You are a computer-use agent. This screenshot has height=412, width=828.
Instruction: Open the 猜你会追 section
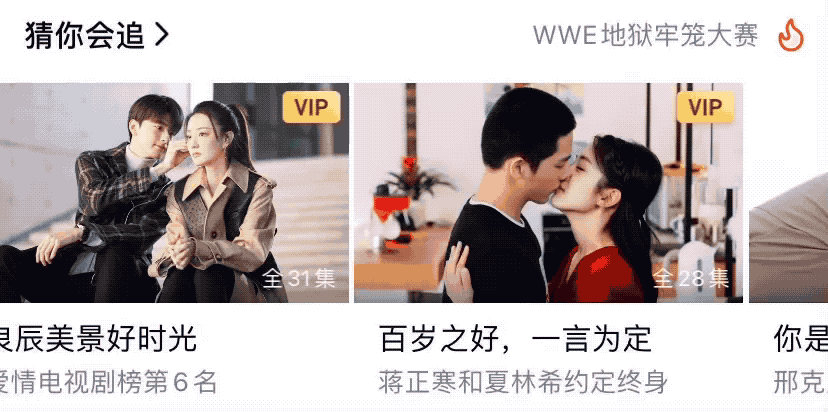coord(97,36)
